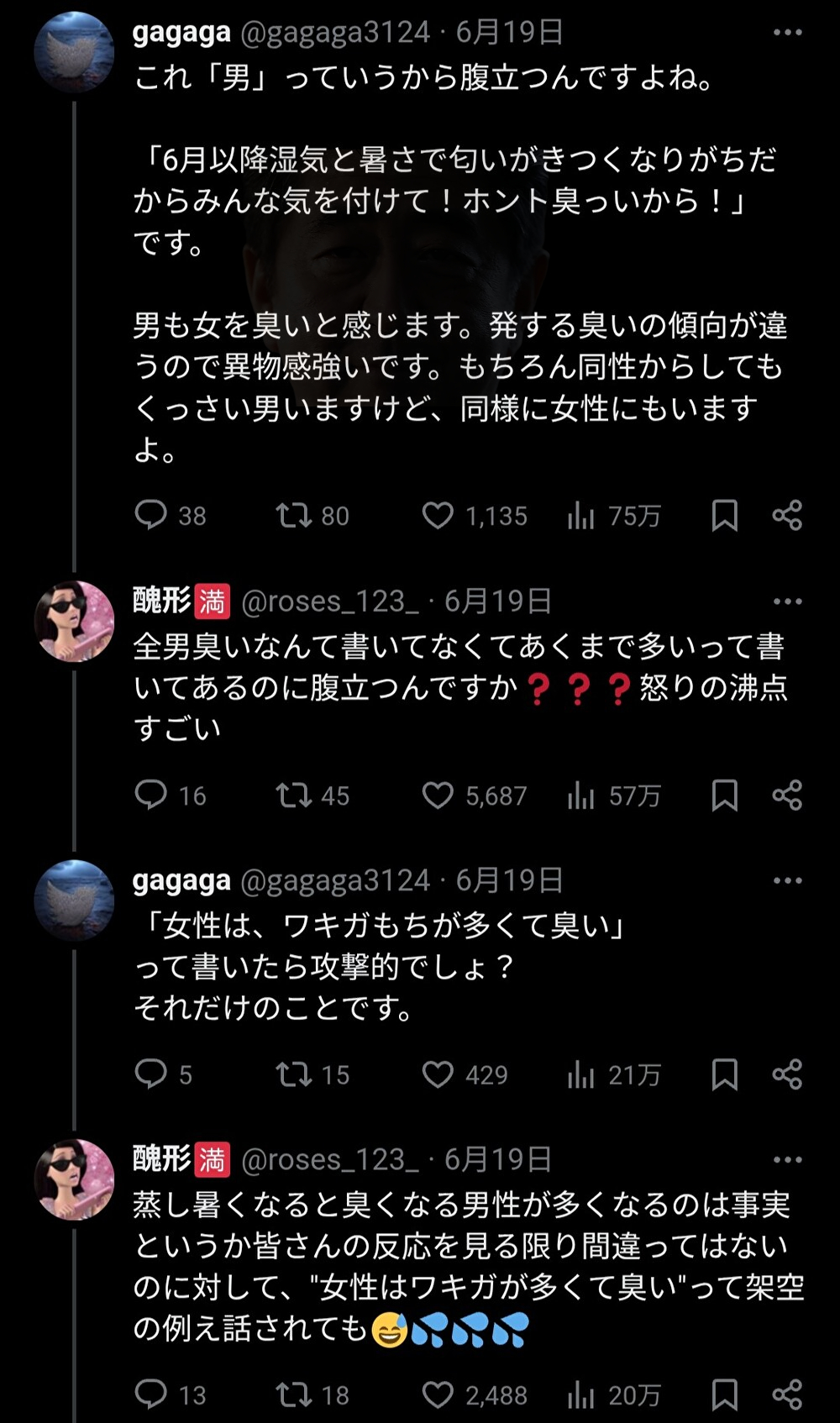This screenshot has height=1423, width=840.
Task: Reply to roses_123_ tweet with 16 comments
Action: point(151,795)
